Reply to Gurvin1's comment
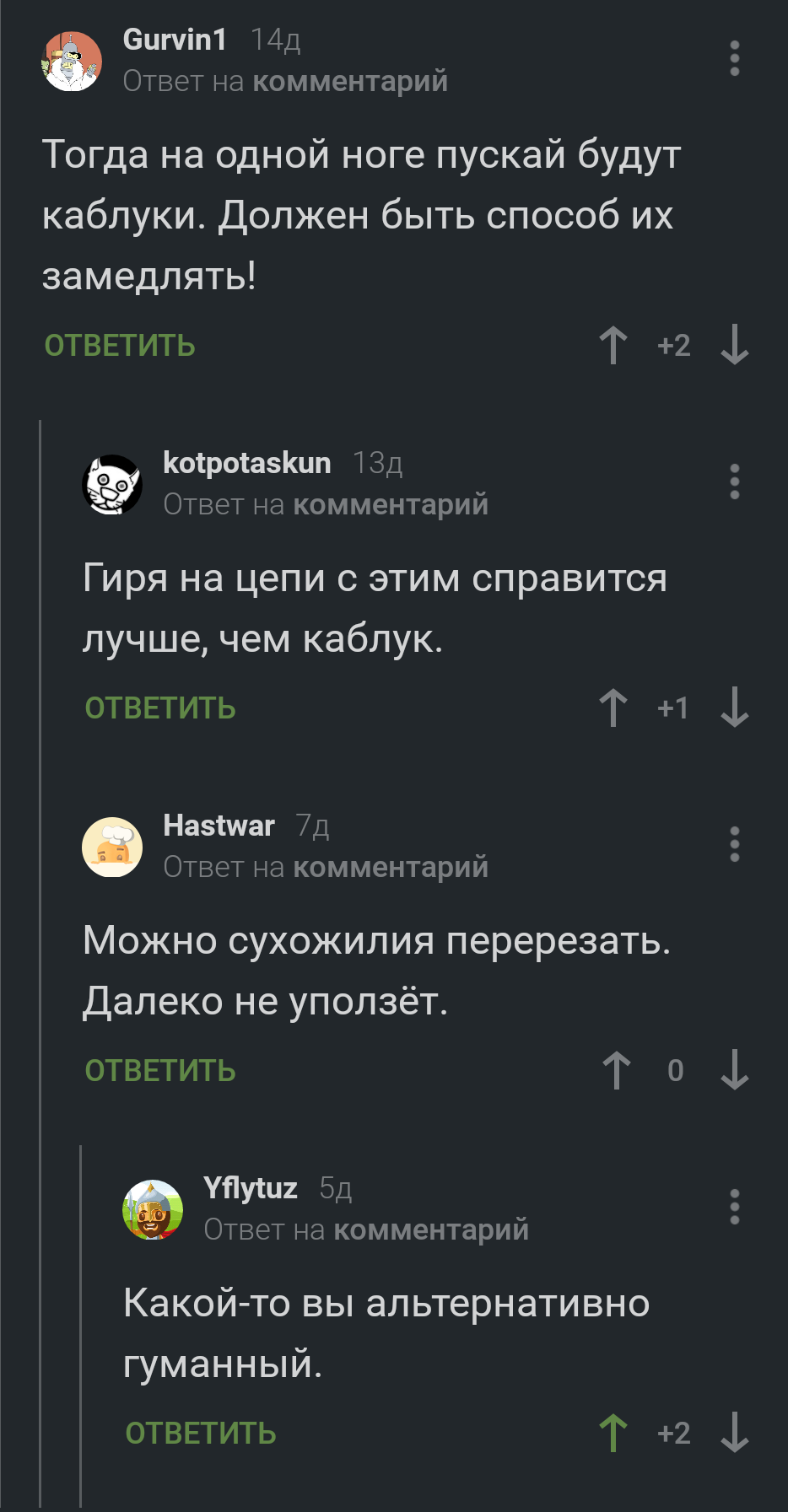Image resolution: width=788 pixels, height=1512 pixels. tap(120, 346)
